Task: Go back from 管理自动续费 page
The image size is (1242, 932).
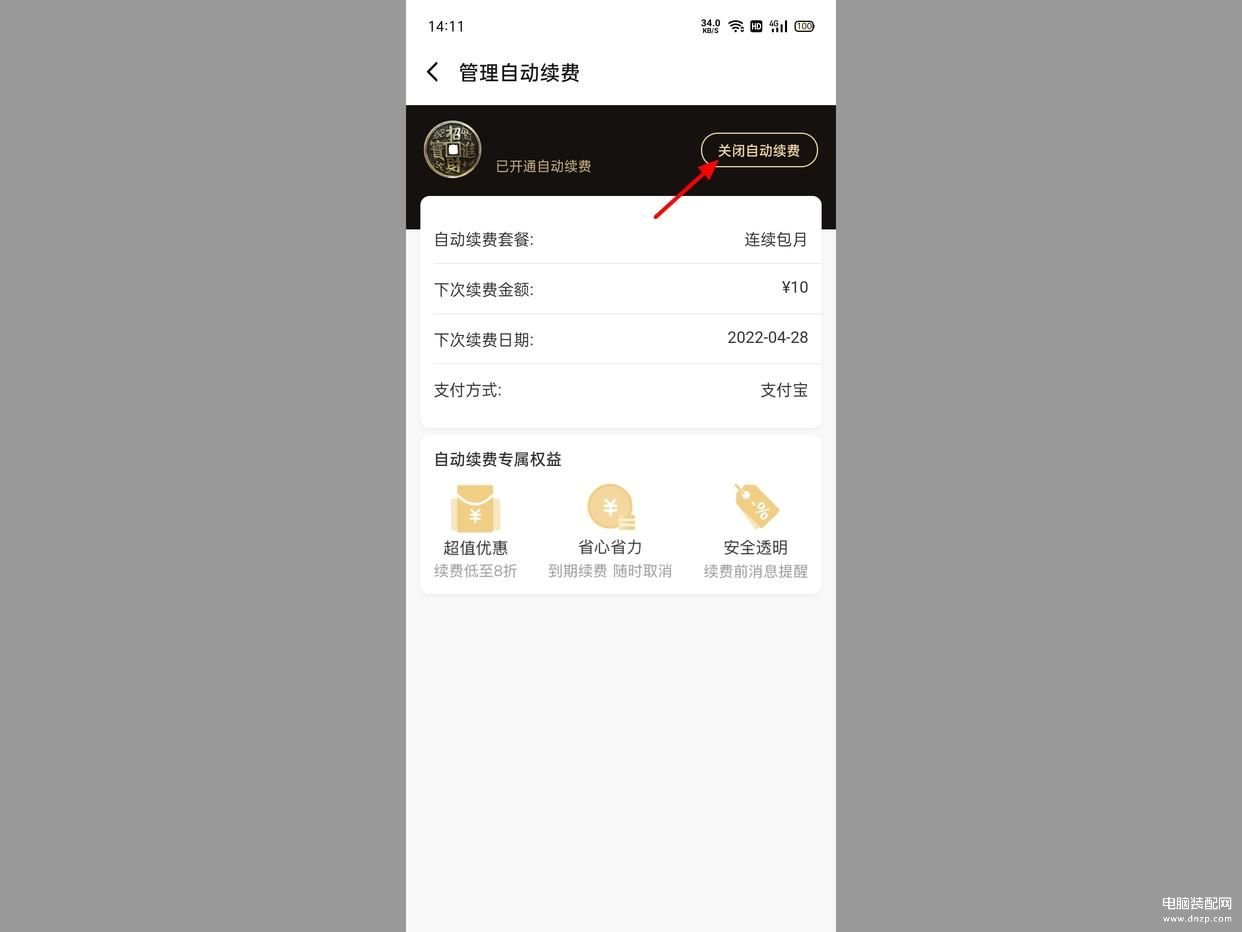Action: [432, 72]
